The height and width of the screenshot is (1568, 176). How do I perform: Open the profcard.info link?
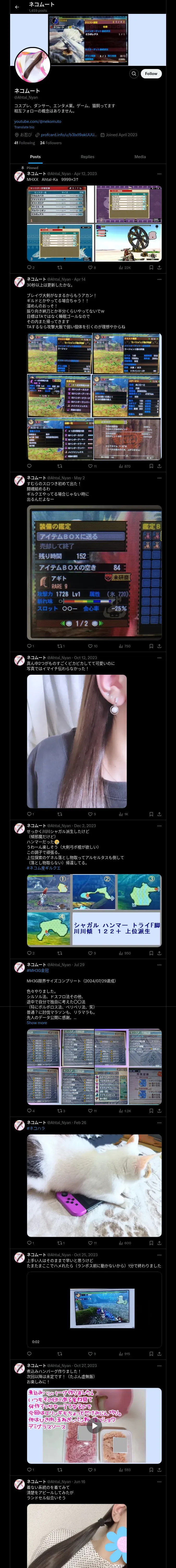click(69, 135)
